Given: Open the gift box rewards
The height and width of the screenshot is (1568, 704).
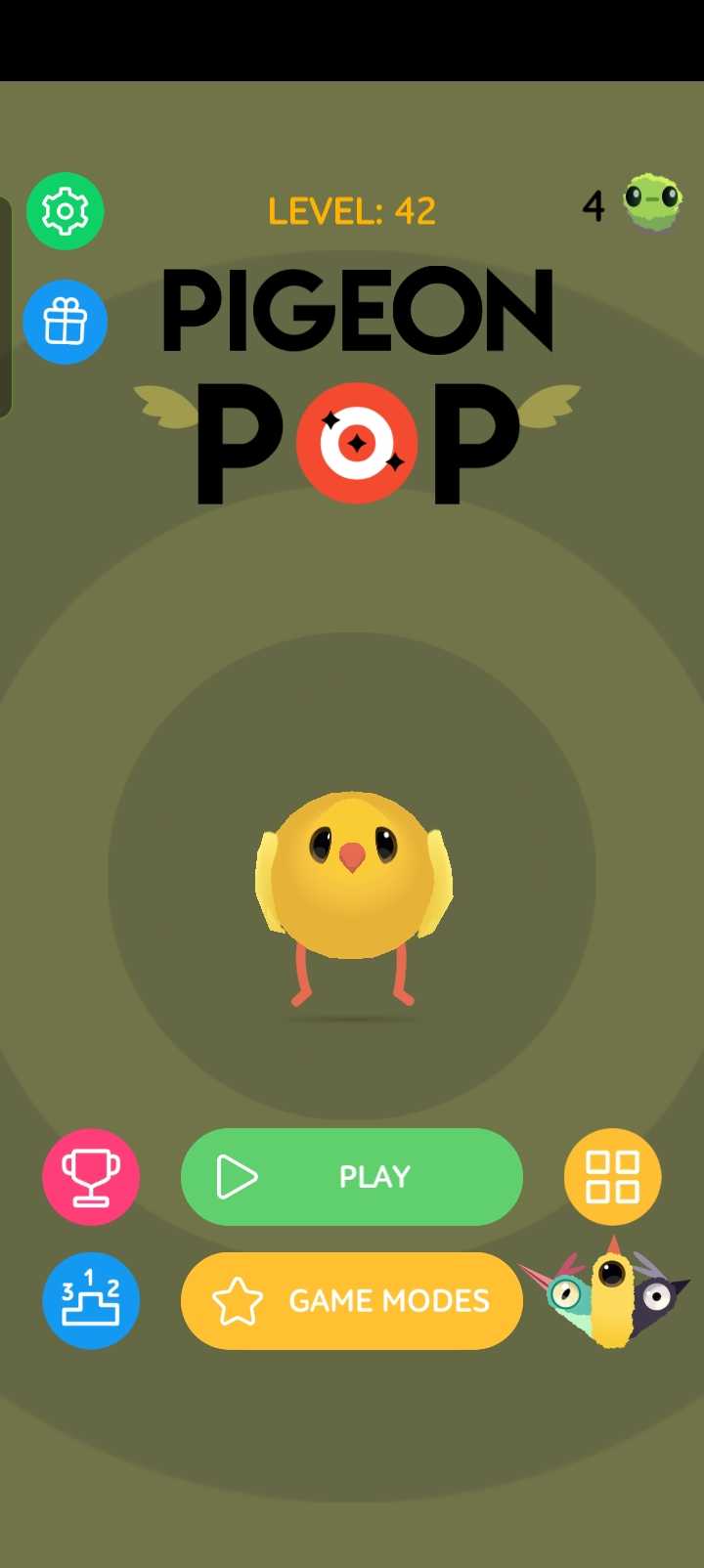Looking at the screenshot, I should point(66,322).
